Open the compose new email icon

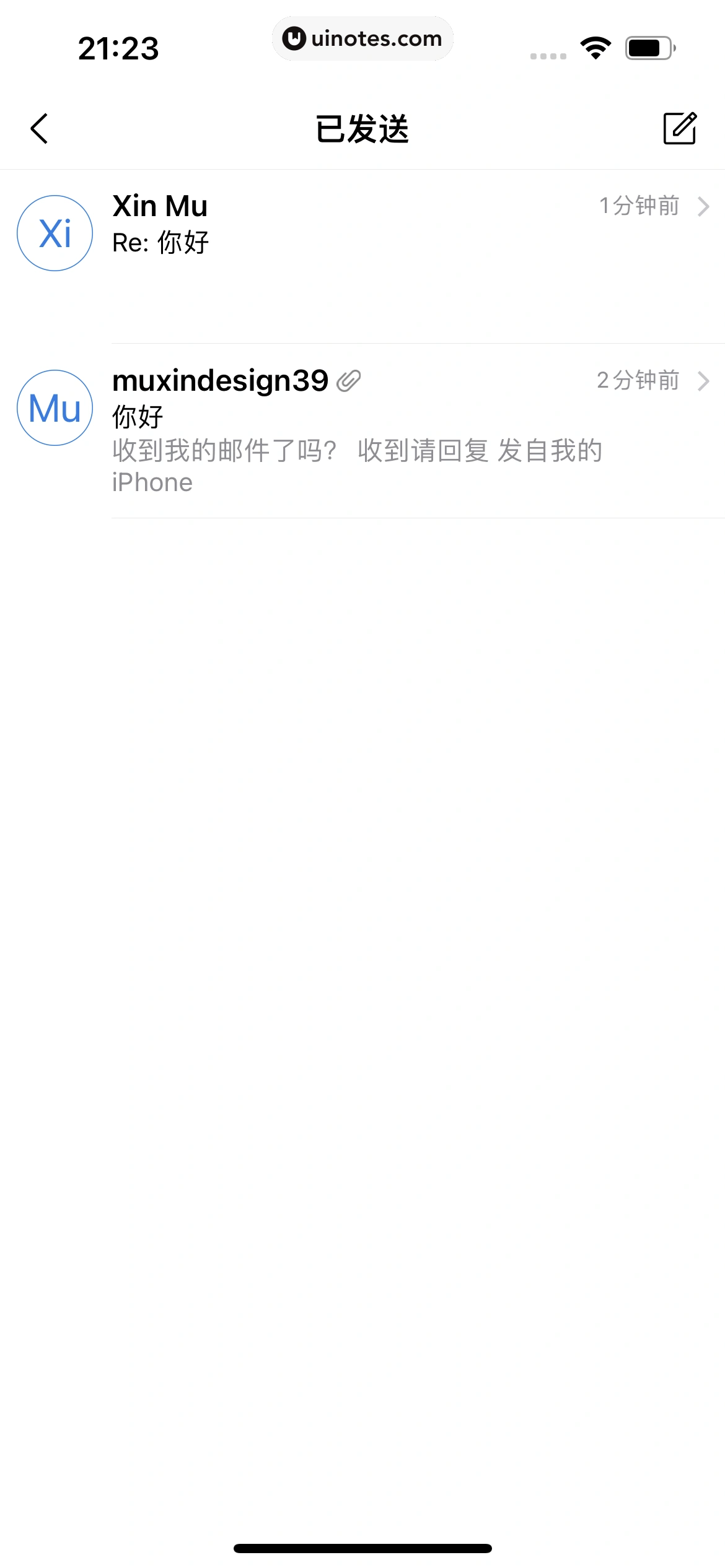(x=680, y=129)
